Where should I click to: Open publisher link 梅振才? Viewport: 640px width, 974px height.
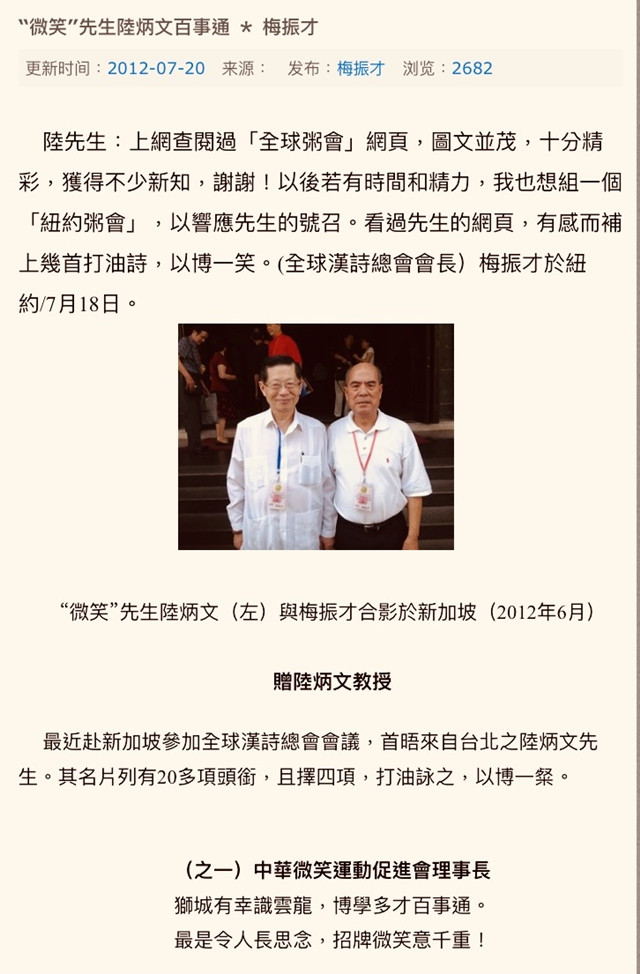pyautogui.click(x=360, y=69)
